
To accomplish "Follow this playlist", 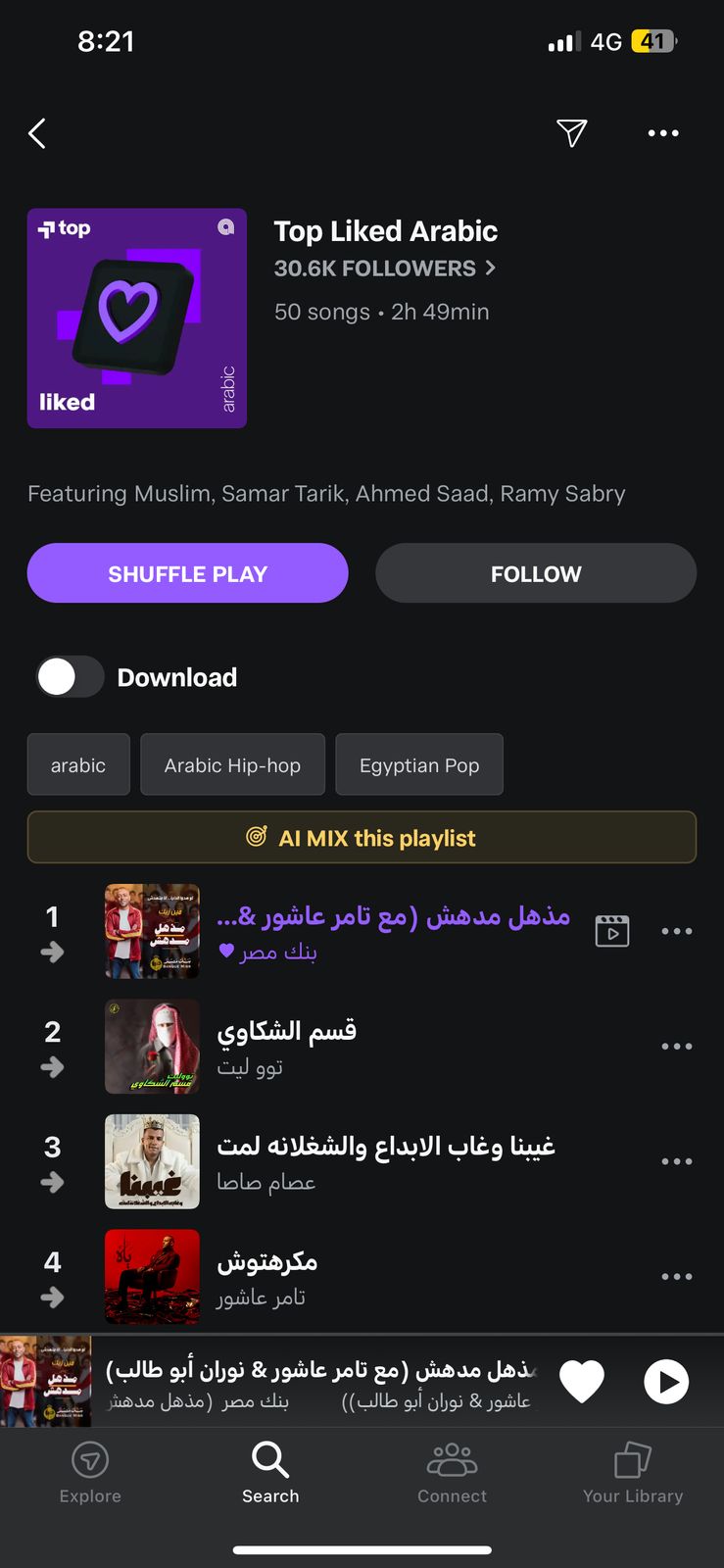I will tap(536, 573).
